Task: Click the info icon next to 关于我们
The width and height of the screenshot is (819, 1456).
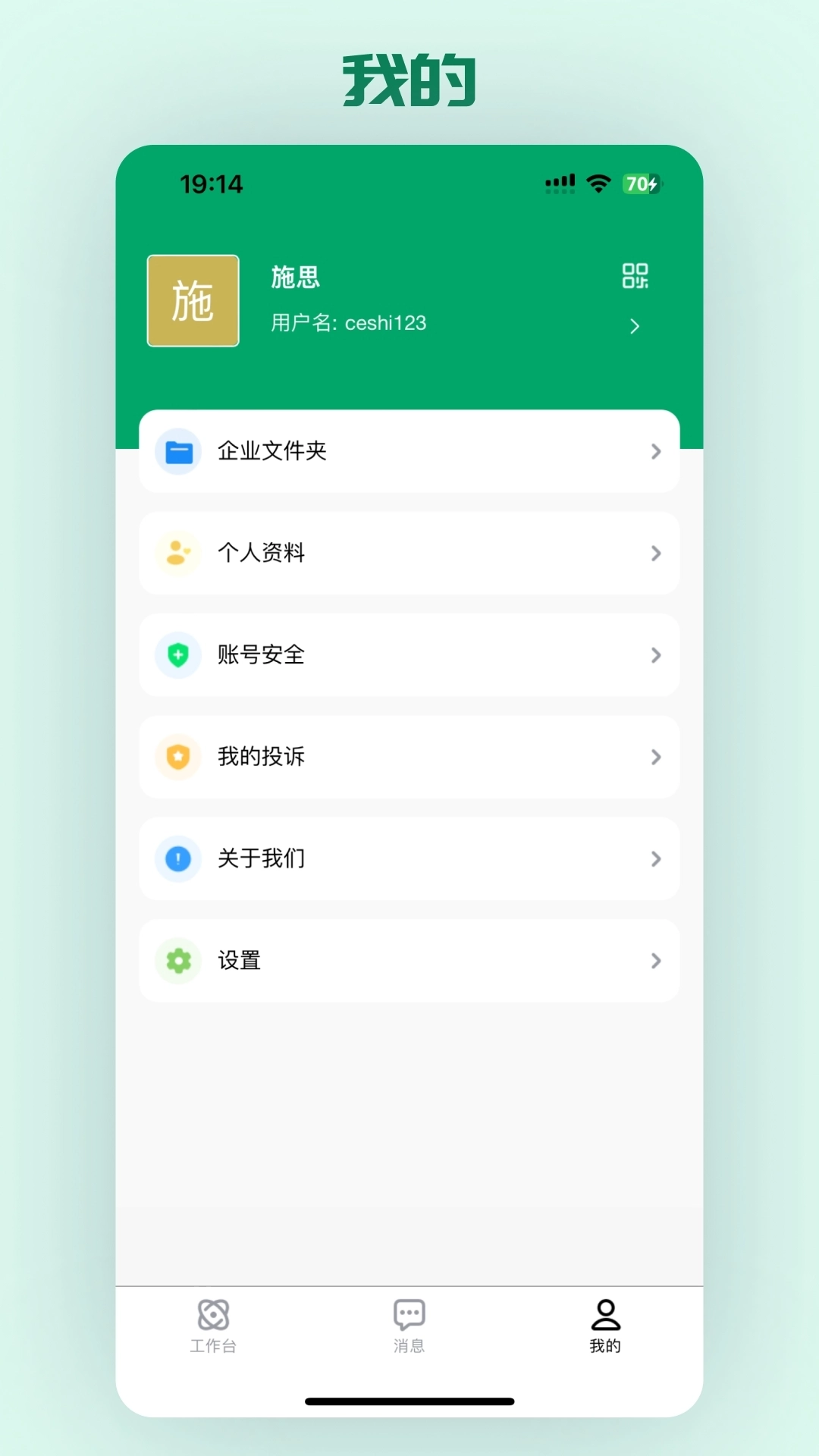Action: 177,858
